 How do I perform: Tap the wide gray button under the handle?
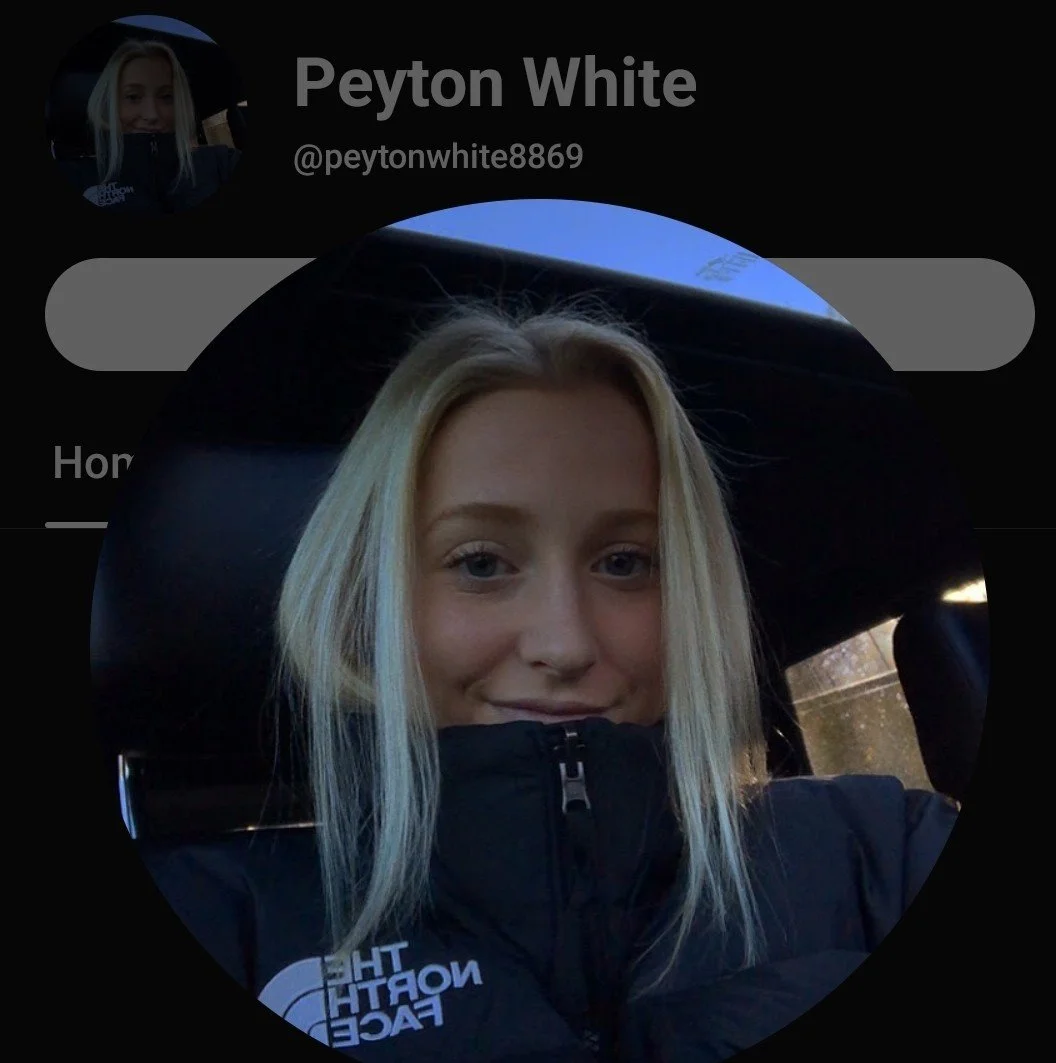coord(539,314)
